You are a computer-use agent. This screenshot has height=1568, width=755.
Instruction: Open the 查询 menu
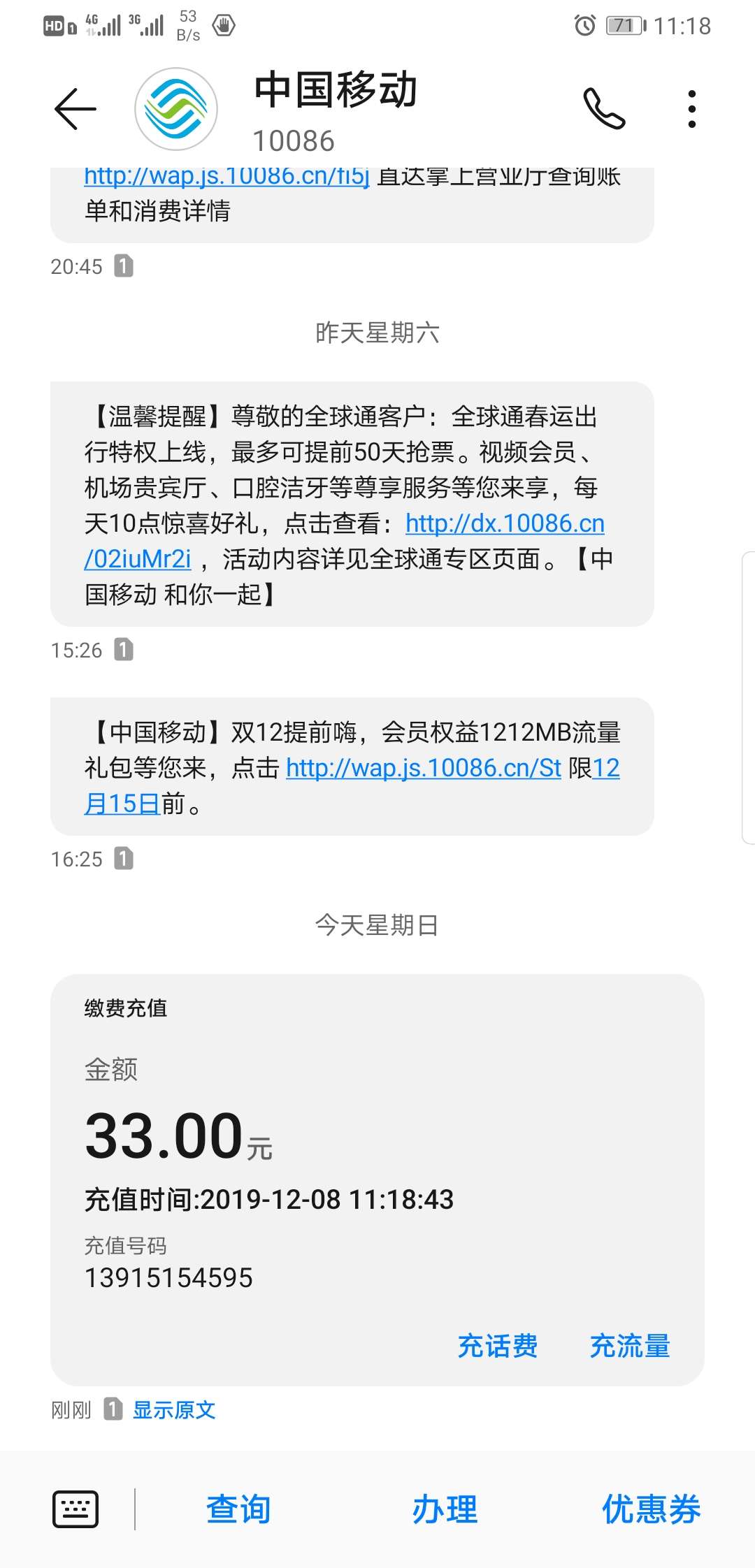point(238,1509)
